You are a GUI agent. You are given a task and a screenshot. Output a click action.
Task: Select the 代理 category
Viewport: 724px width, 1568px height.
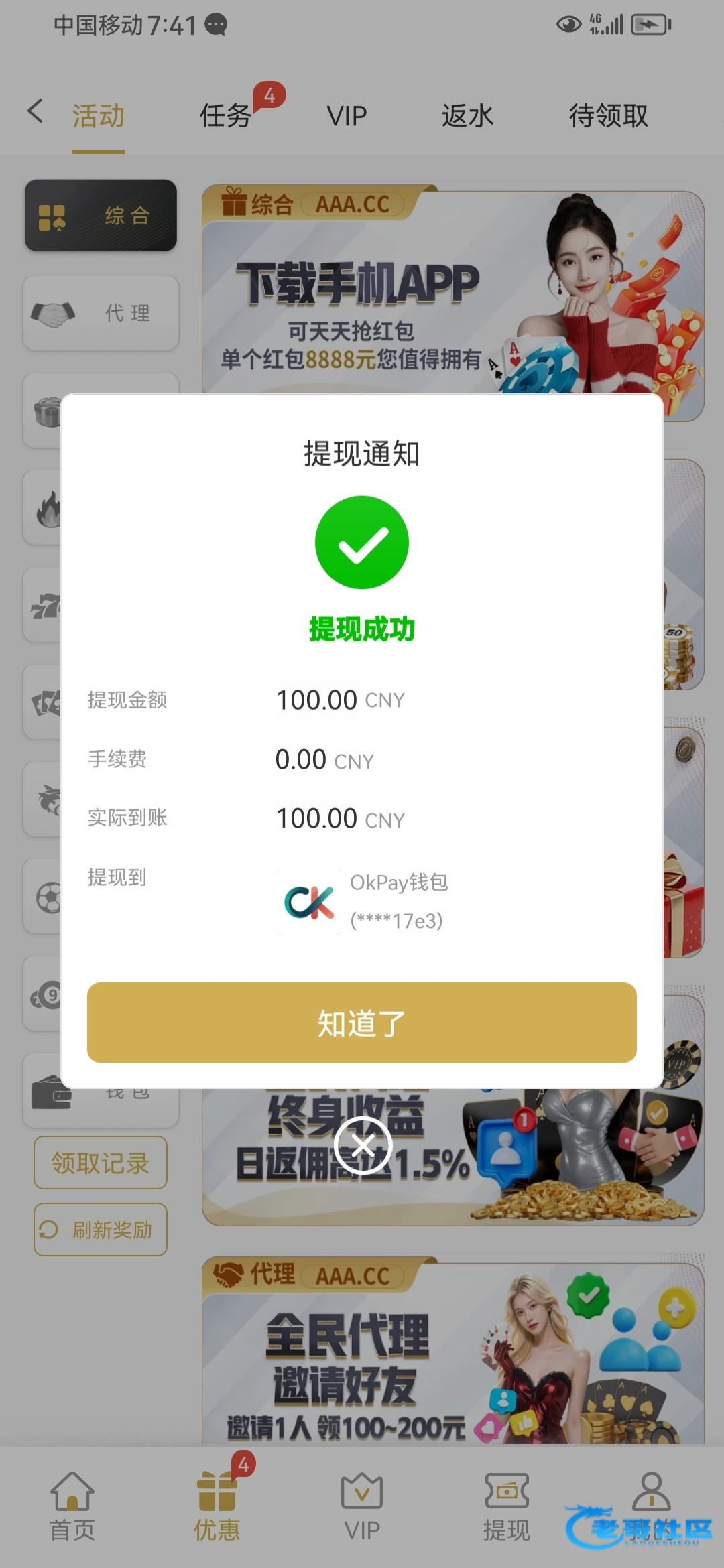(x=101, y=313)
